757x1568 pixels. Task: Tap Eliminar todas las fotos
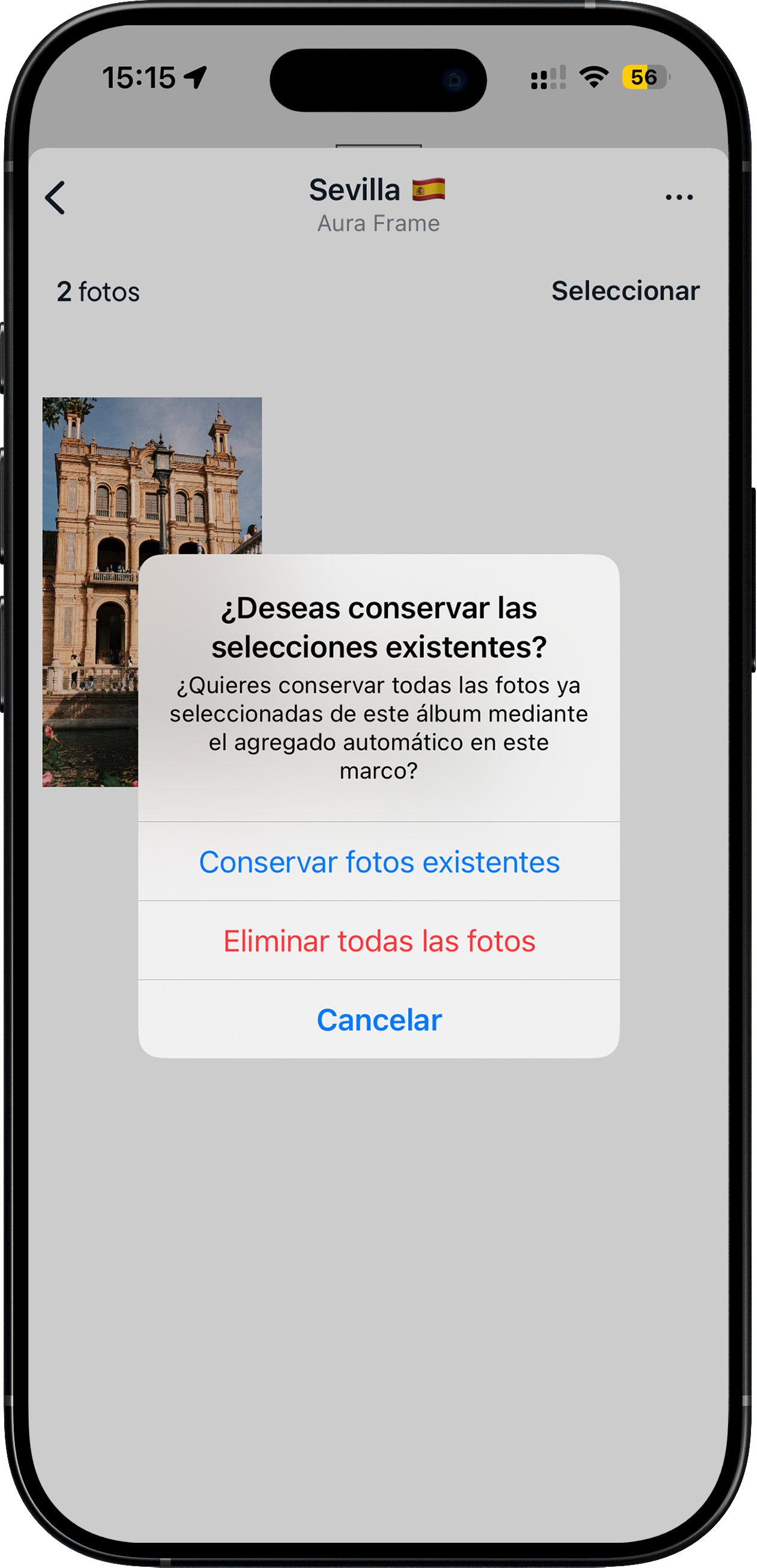pyautogui.click(x=378, y=941)
